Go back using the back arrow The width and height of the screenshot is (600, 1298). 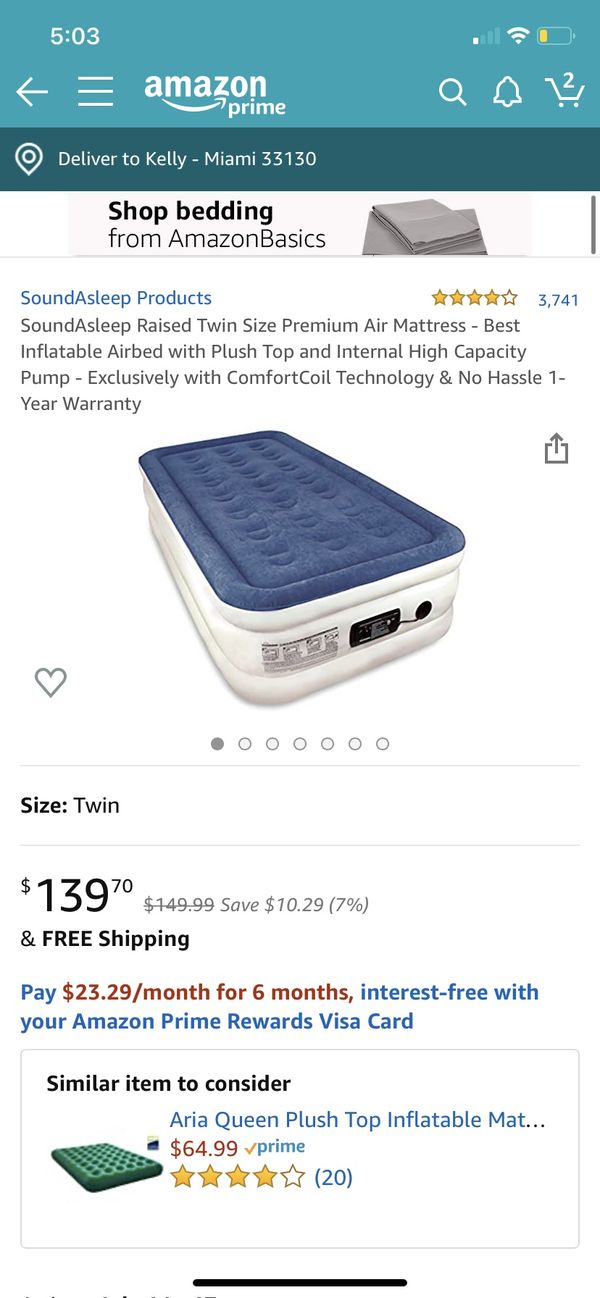(32, 93)
